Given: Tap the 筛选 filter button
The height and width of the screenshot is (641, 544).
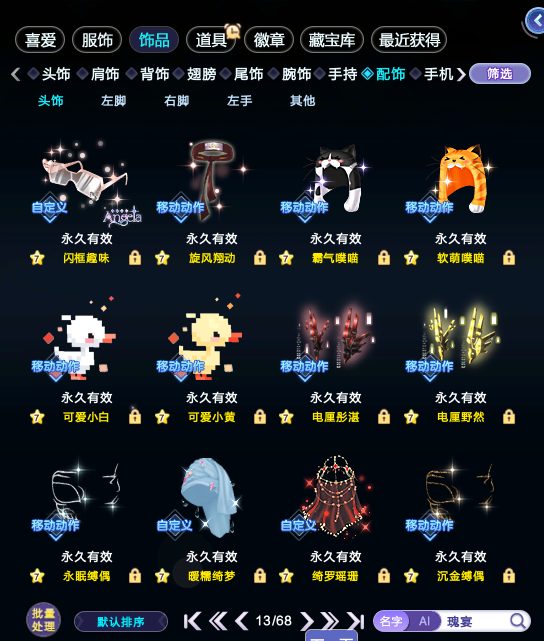Looking at the screenshot, I should (500, 74).
